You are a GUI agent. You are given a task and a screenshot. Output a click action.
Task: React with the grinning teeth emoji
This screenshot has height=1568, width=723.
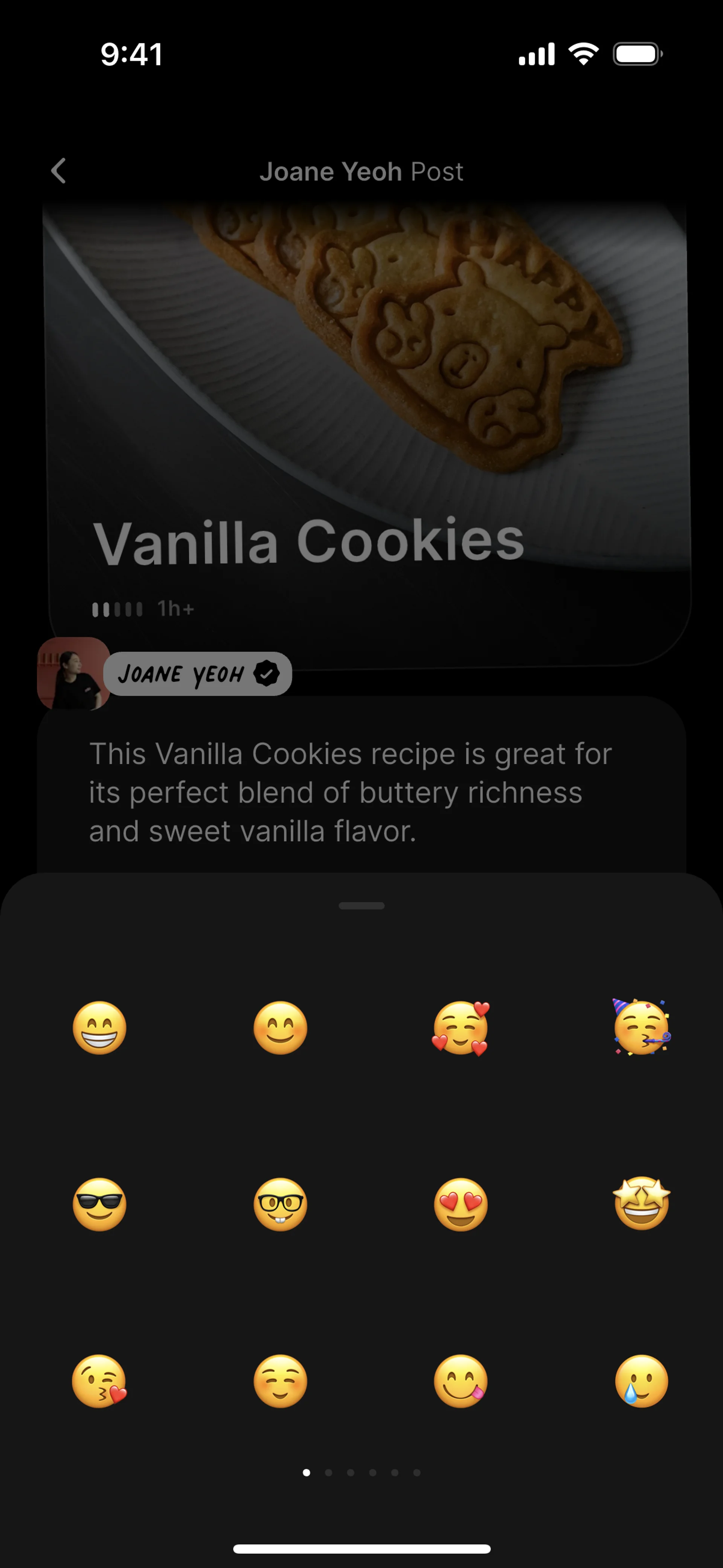point(99,1027)
